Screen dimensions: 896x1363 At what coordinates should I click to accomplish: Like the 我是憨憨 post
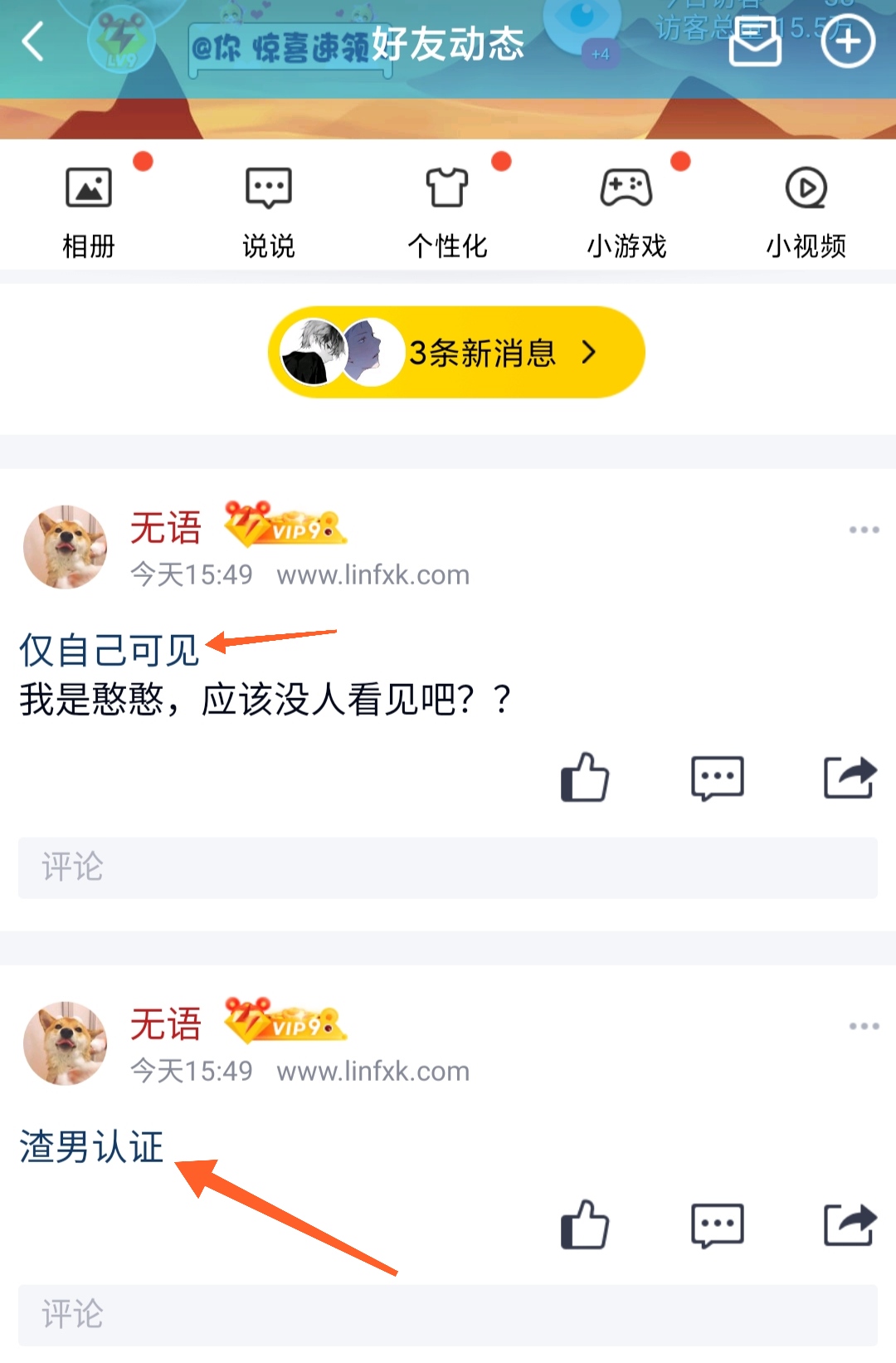[585, 778]
